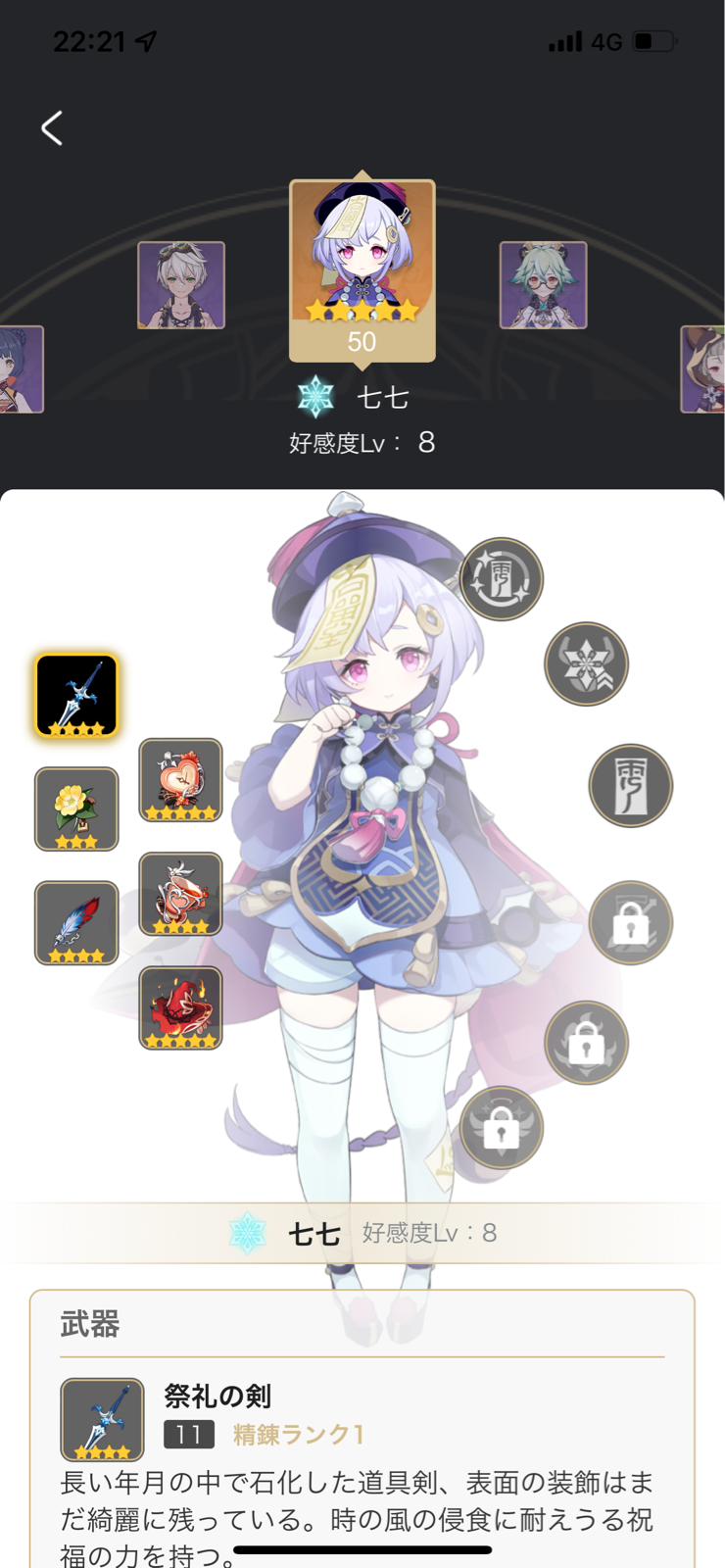Go back using the top-left arrow

tap(53, 128)
